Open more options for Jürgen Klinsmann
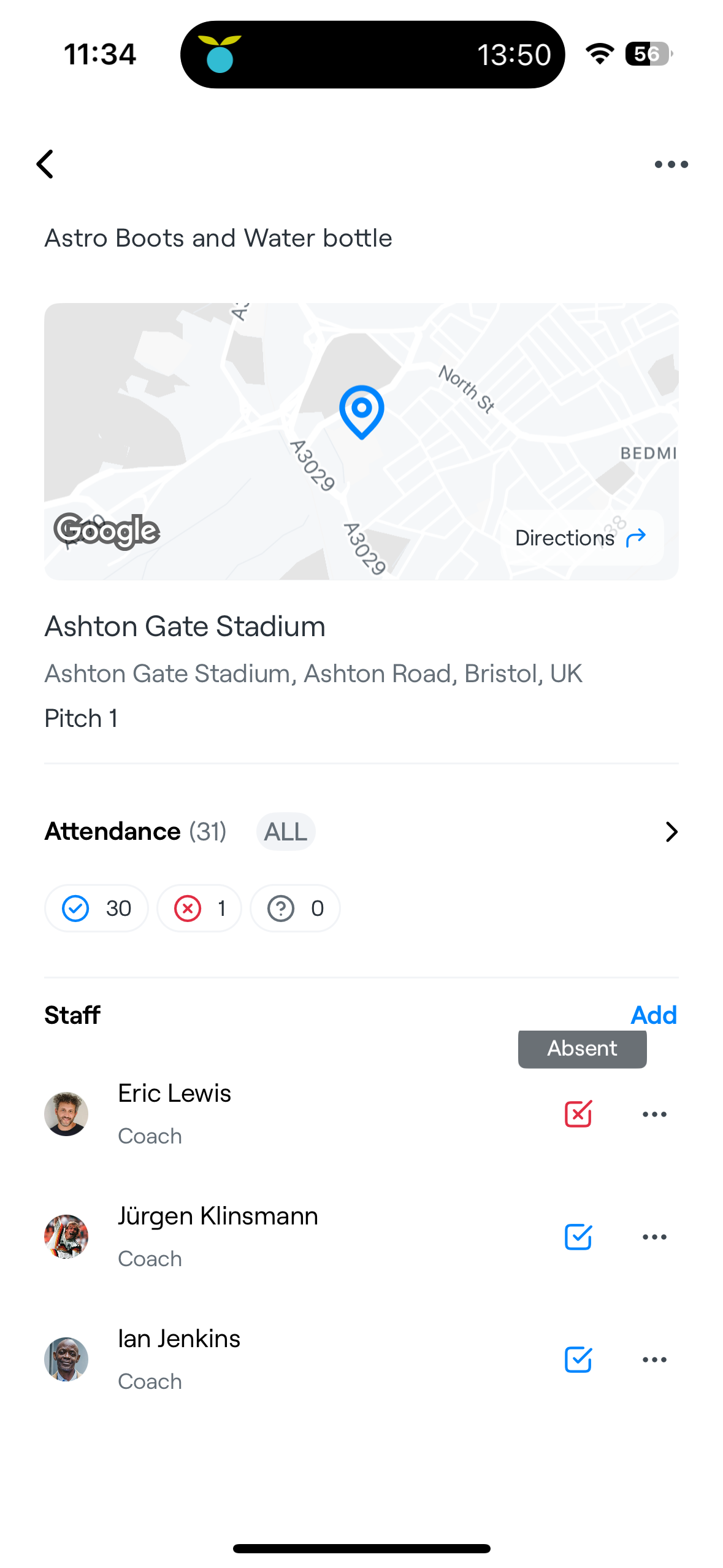 [x=654, y=1237]
